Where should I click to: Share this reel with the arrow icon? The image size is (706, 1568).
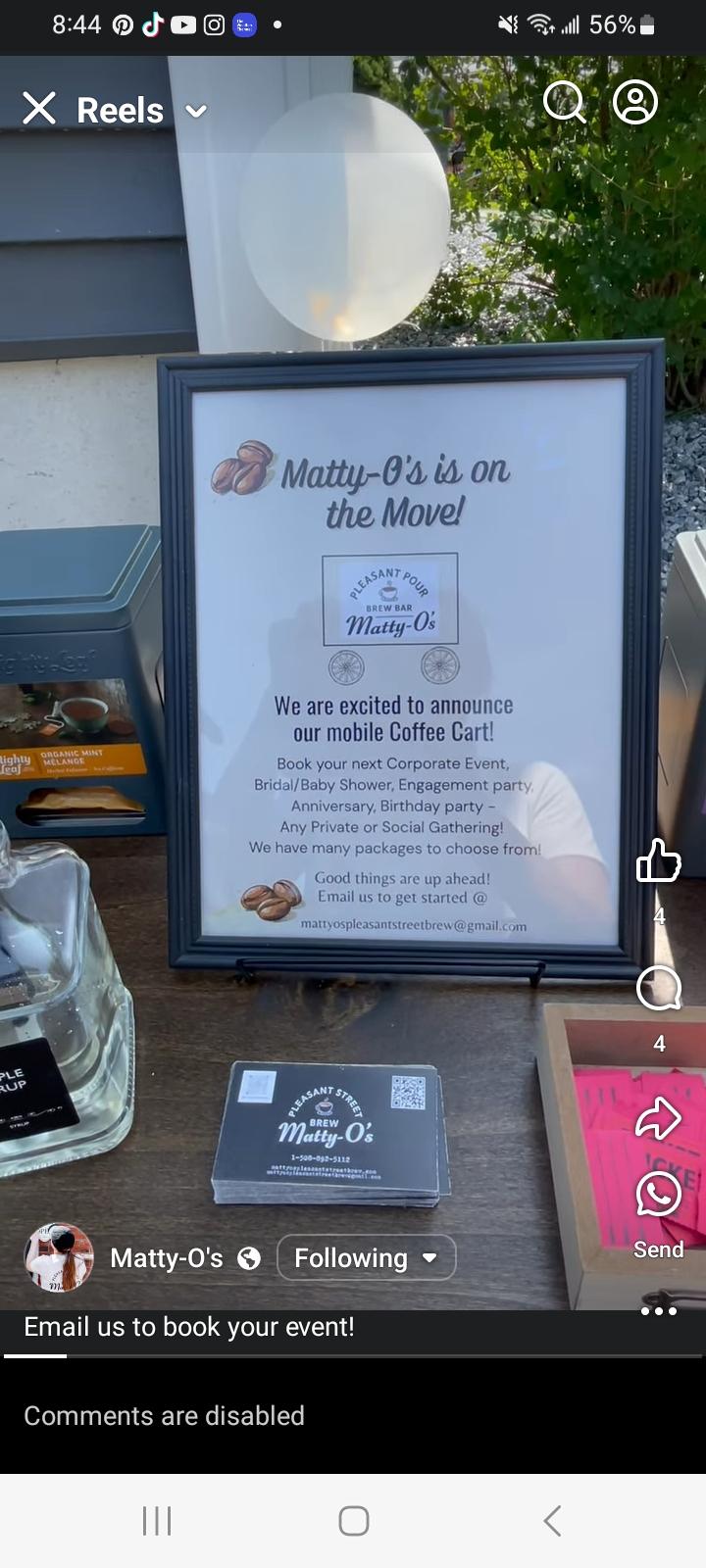658,1117
